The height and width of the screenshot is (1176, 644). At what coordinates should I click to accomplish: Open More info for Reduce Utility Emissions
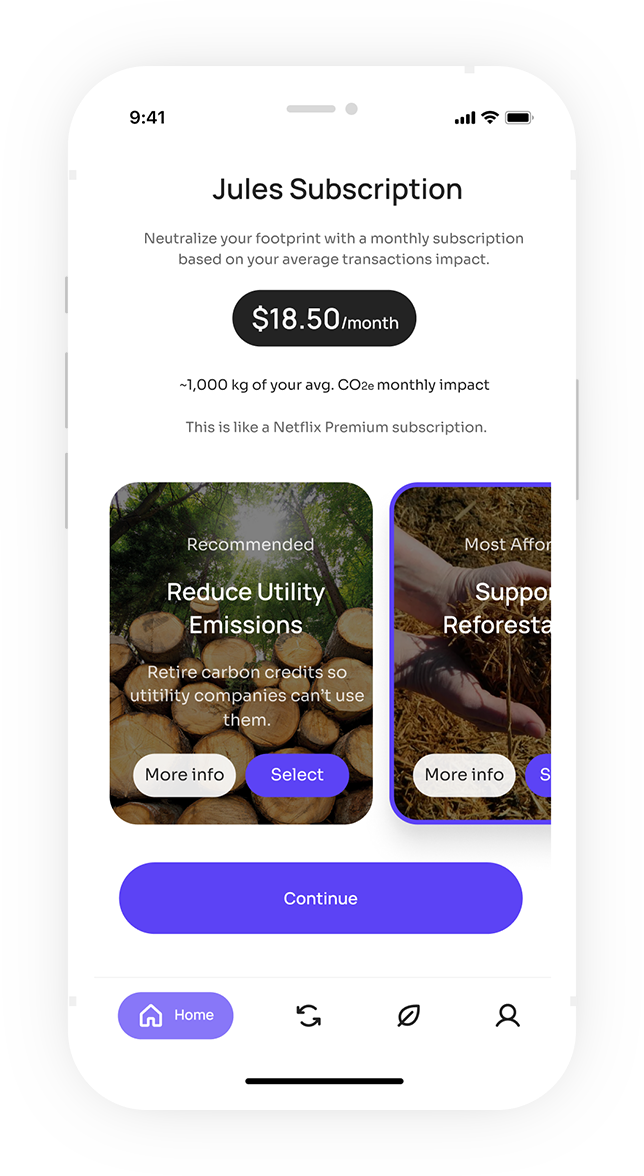tap(185, 775)
